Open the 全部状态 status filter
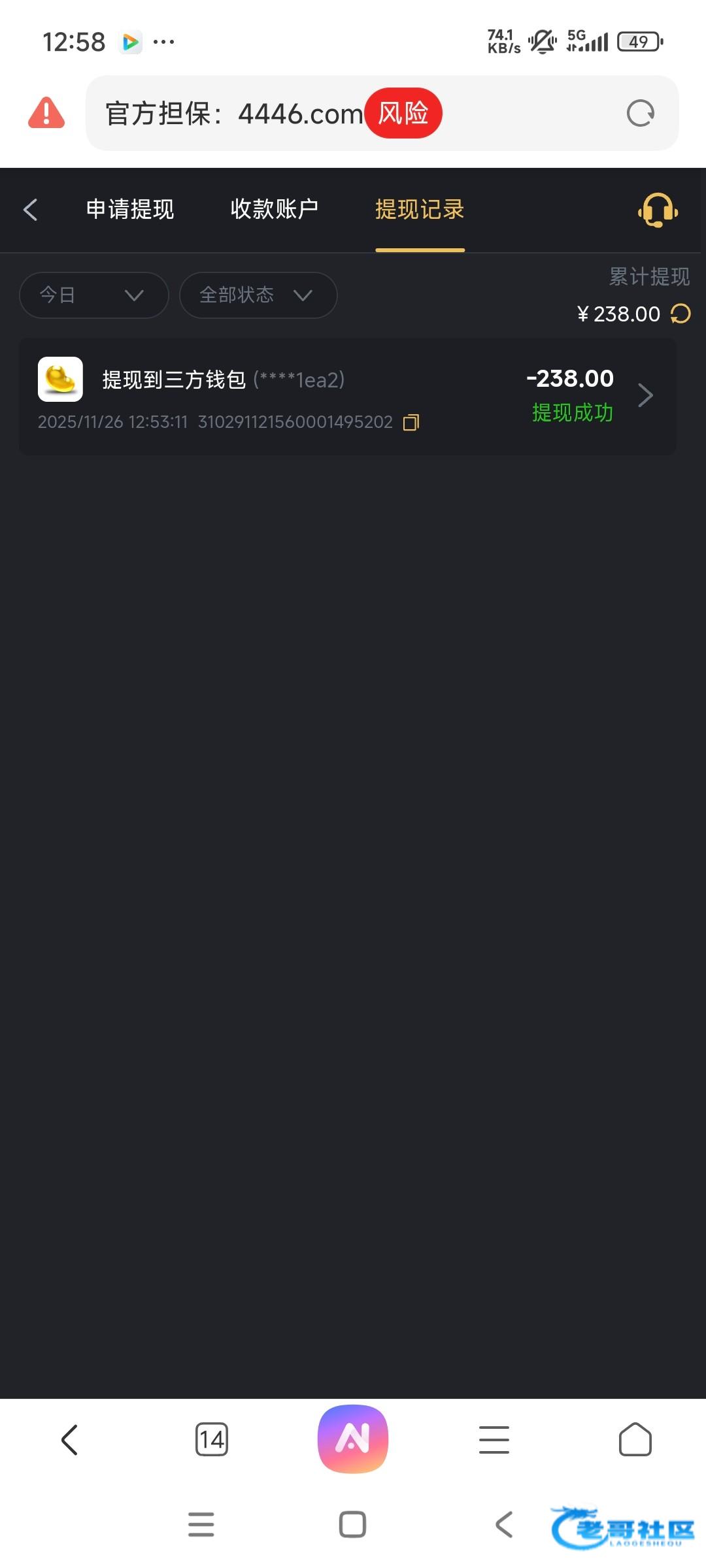This screenshot has width=706, height=1568. click(258, 295)
